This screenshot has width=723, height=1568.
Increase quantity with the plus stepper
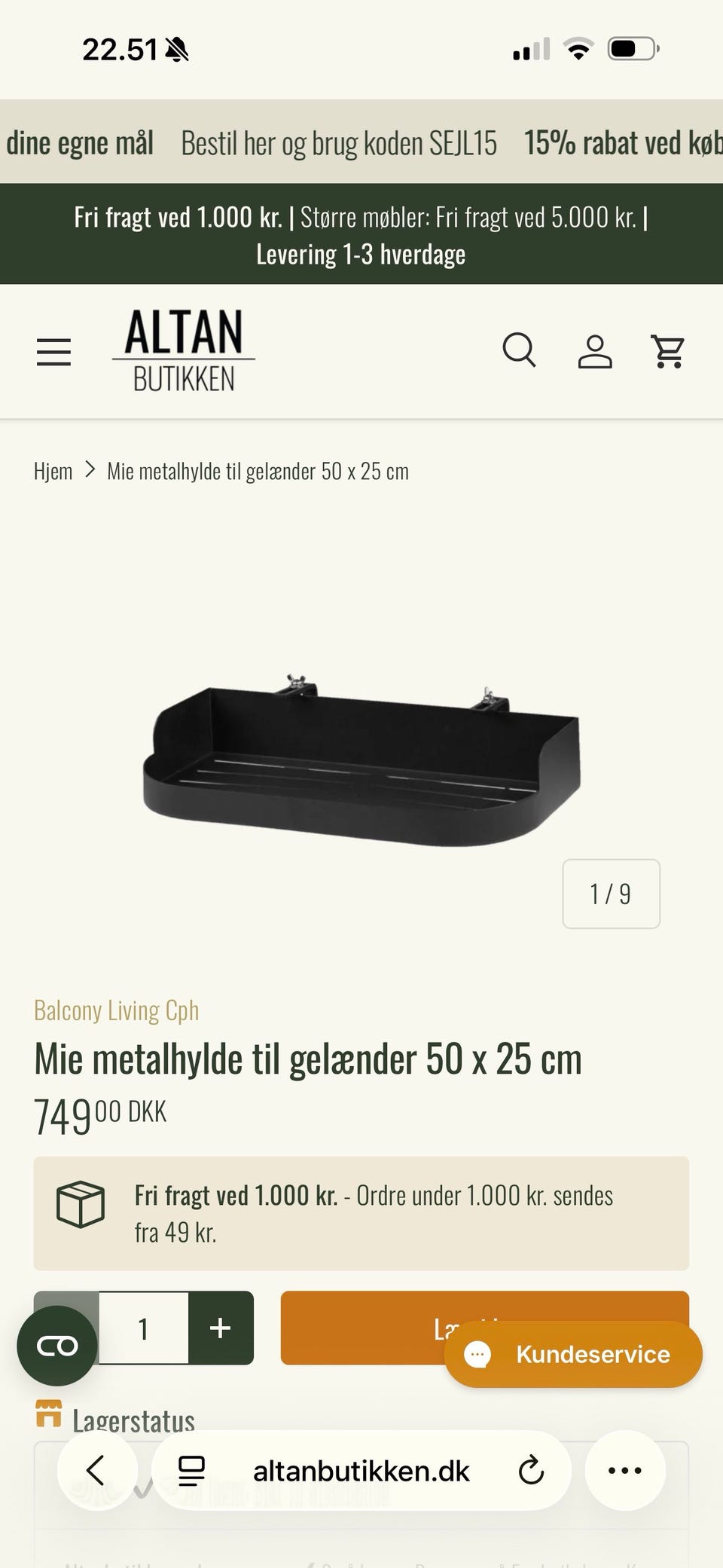pyautogui.click(x=219, y=1328)
